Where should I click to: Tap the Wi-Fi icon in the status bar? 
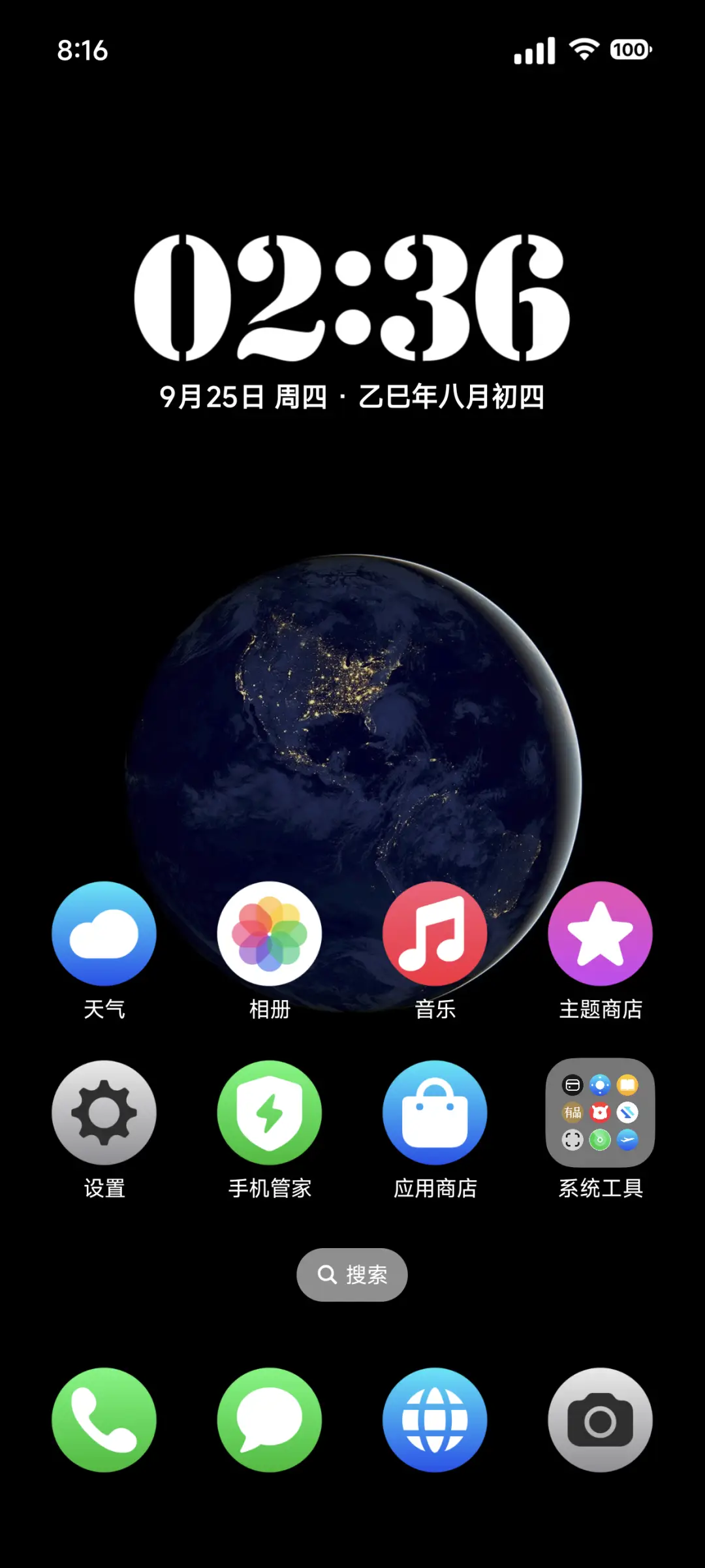[x=583, y=49]
